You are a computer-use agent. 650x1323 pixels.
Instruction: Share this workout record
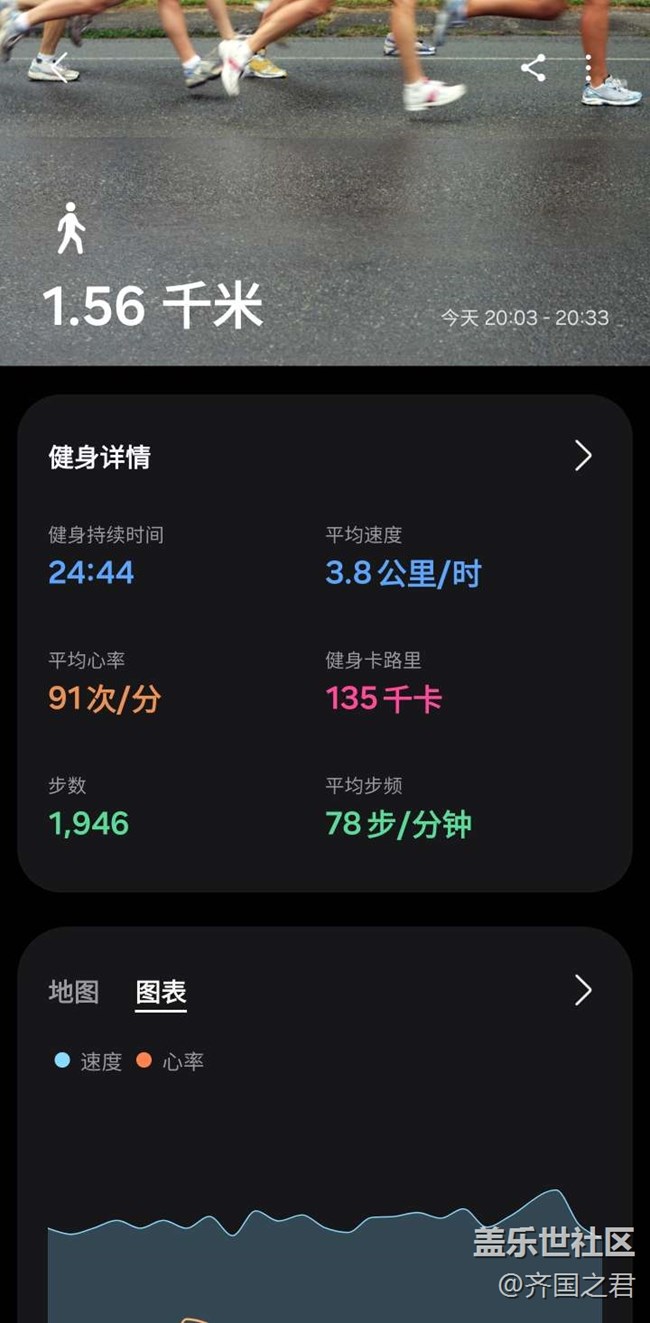(533, 68)
